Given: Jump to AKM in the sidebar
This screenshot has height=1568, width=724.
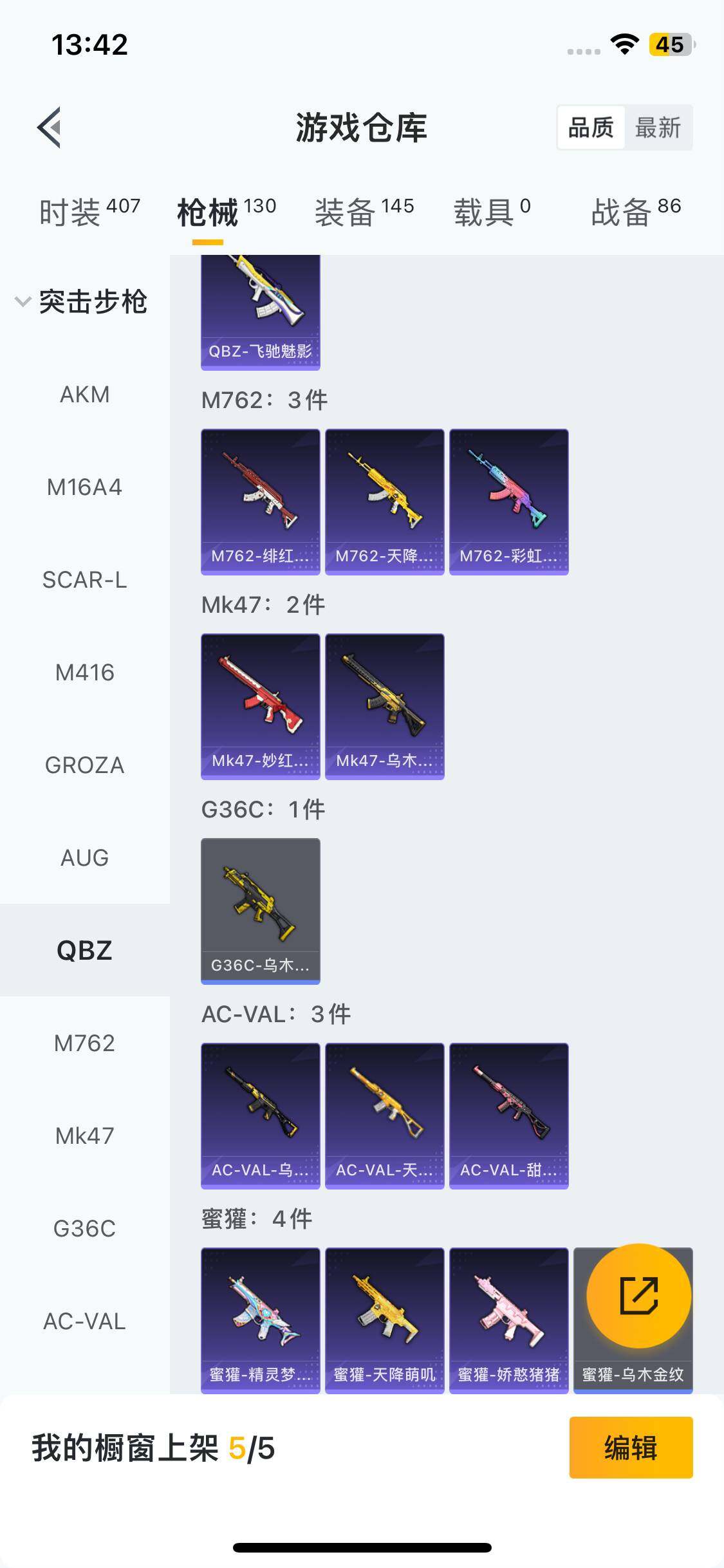Looking at the screenshot, I should coord(84,394).
